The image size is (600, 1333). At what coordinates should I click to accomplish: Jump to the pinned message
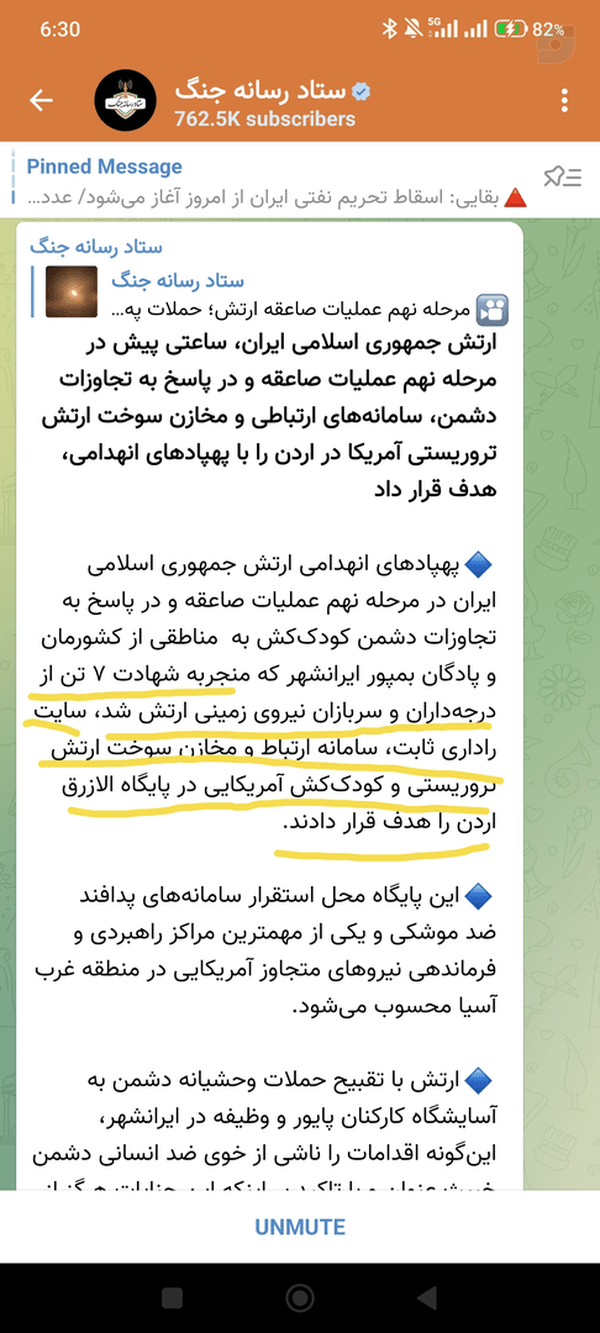[270, 180]
